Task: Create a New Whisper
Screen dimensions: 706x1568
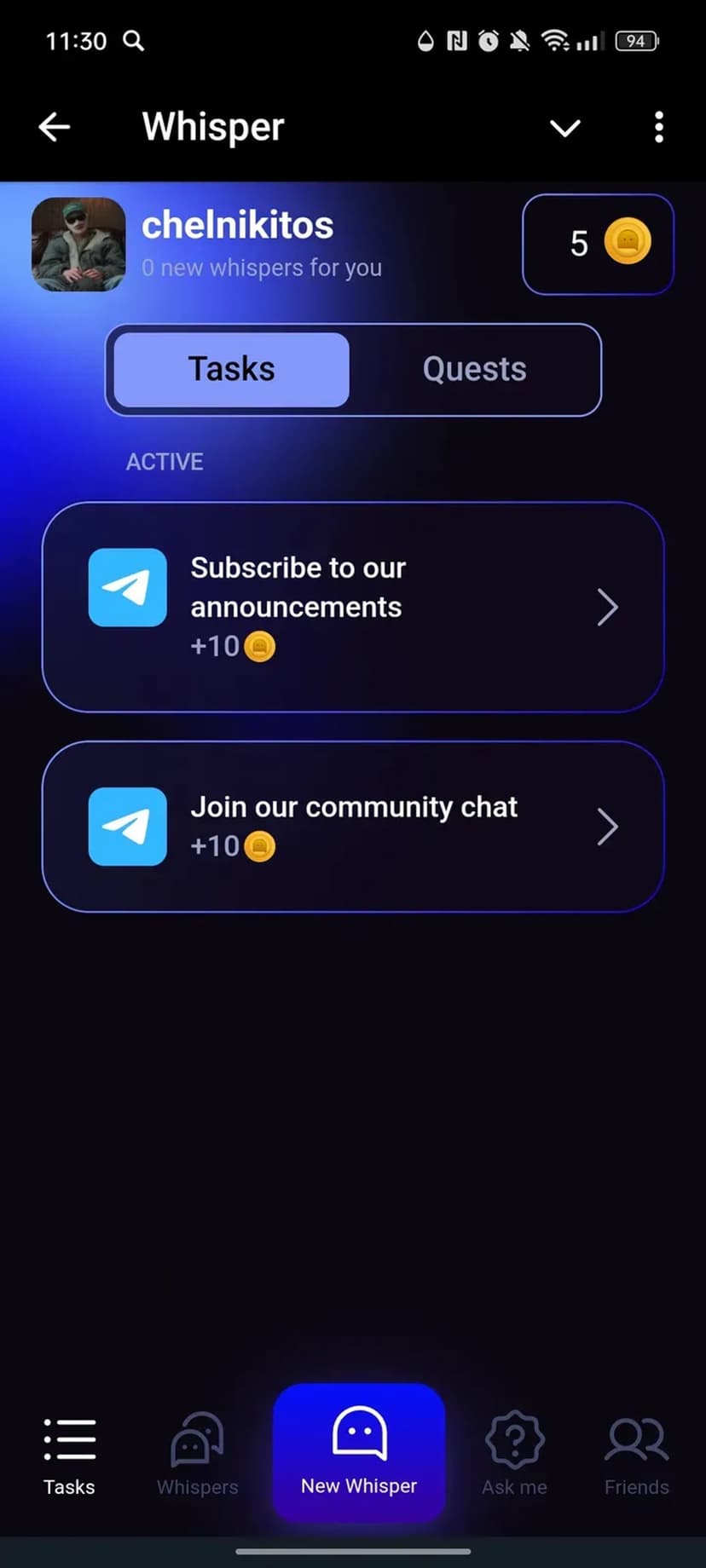Action: (359, 1452)
